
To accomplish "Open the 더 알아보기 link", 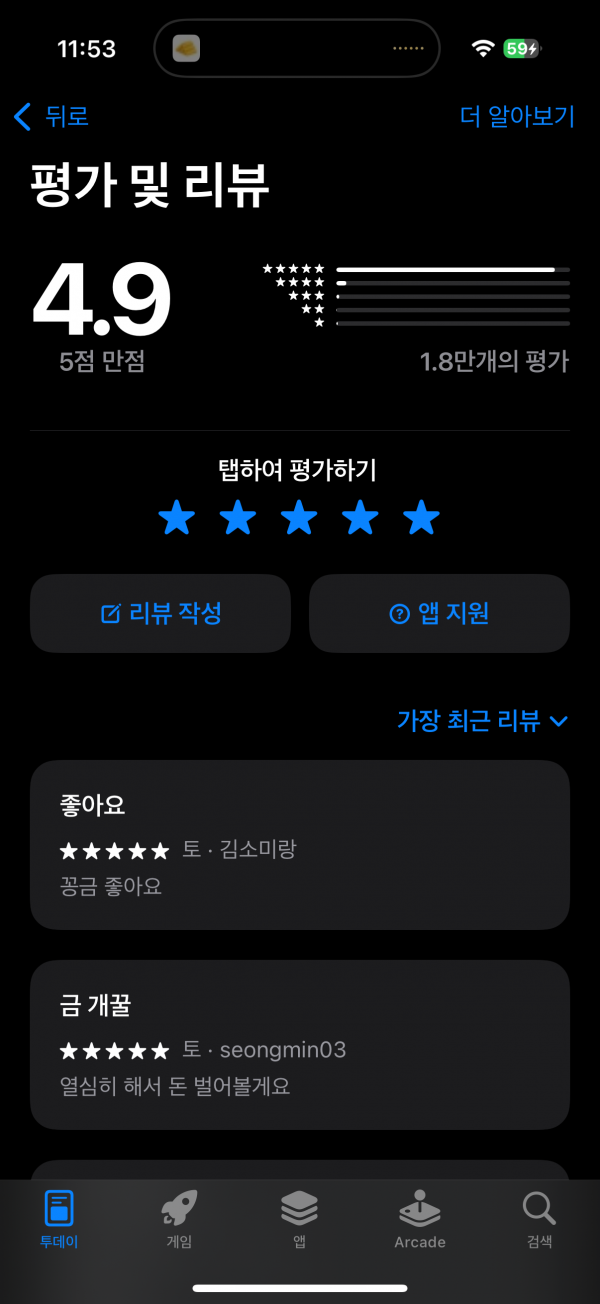I will (517, 116).
